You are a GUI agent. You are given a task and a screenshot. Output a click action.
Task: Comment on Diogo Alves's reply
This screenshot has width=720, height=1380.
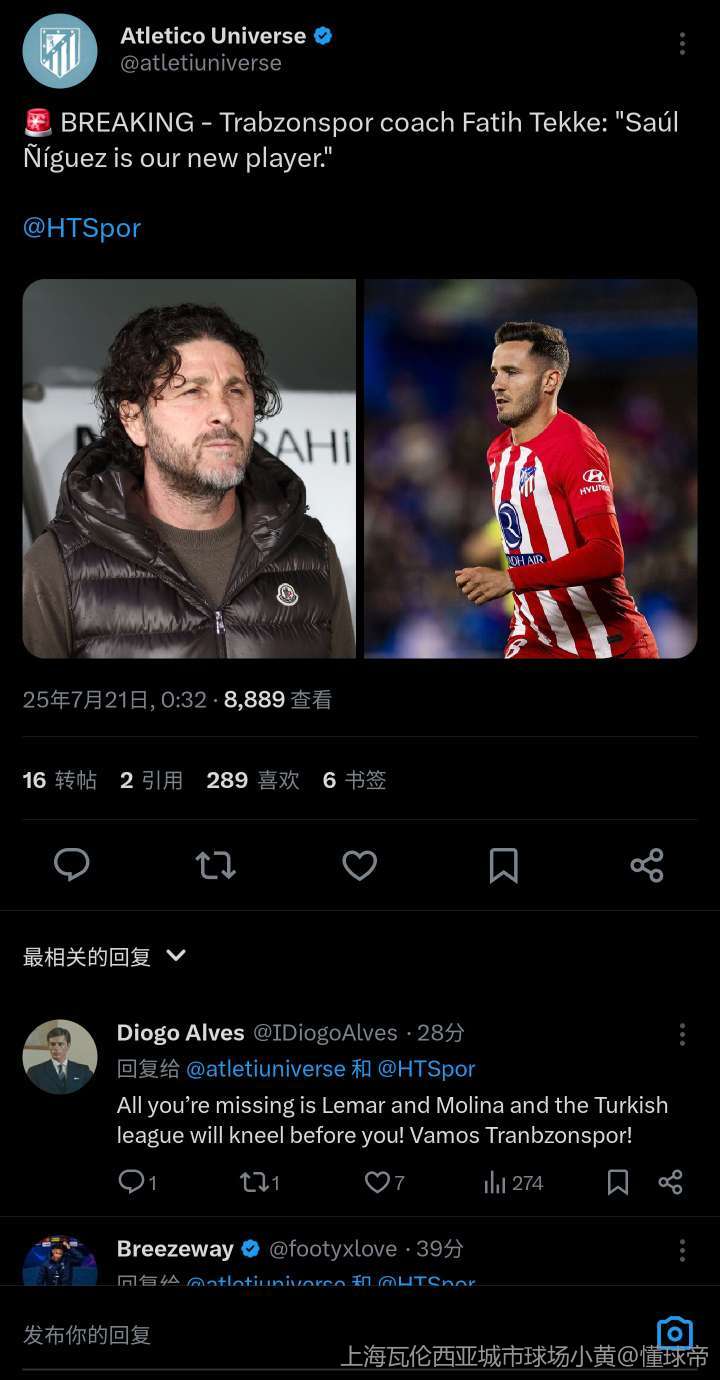point(137,1183)
